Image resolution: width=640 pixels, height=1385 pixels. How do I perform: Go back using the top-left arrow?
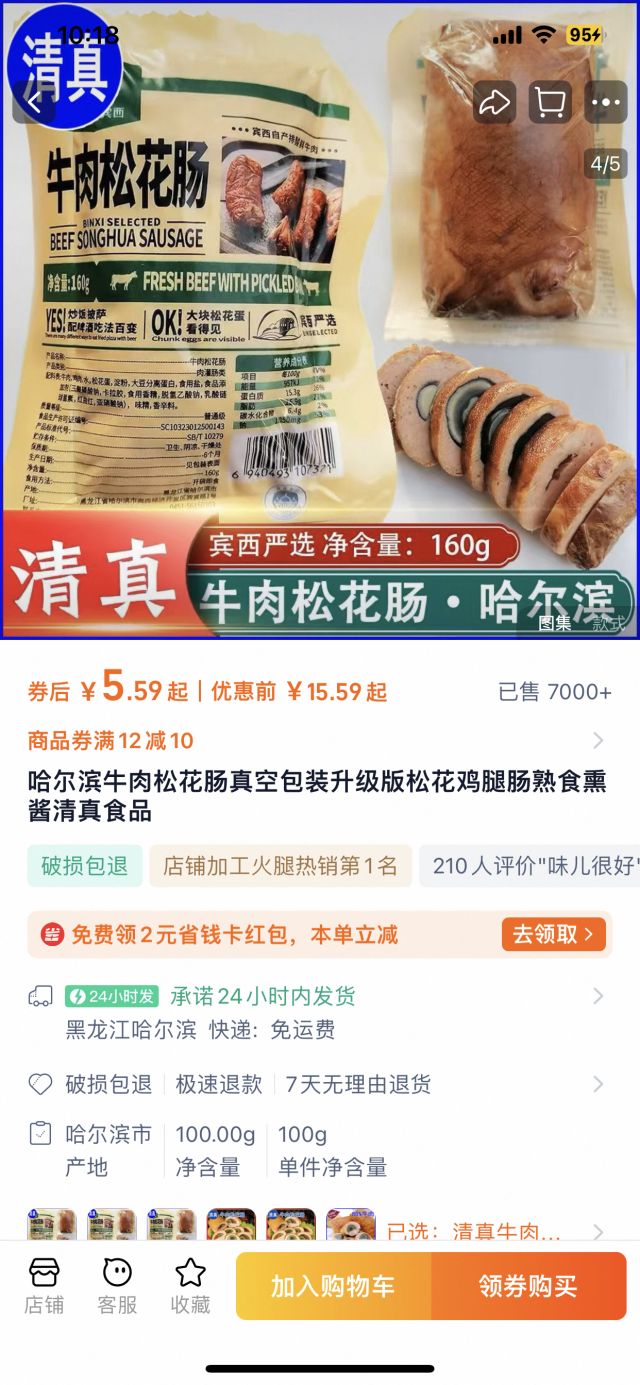click(34, 102)
